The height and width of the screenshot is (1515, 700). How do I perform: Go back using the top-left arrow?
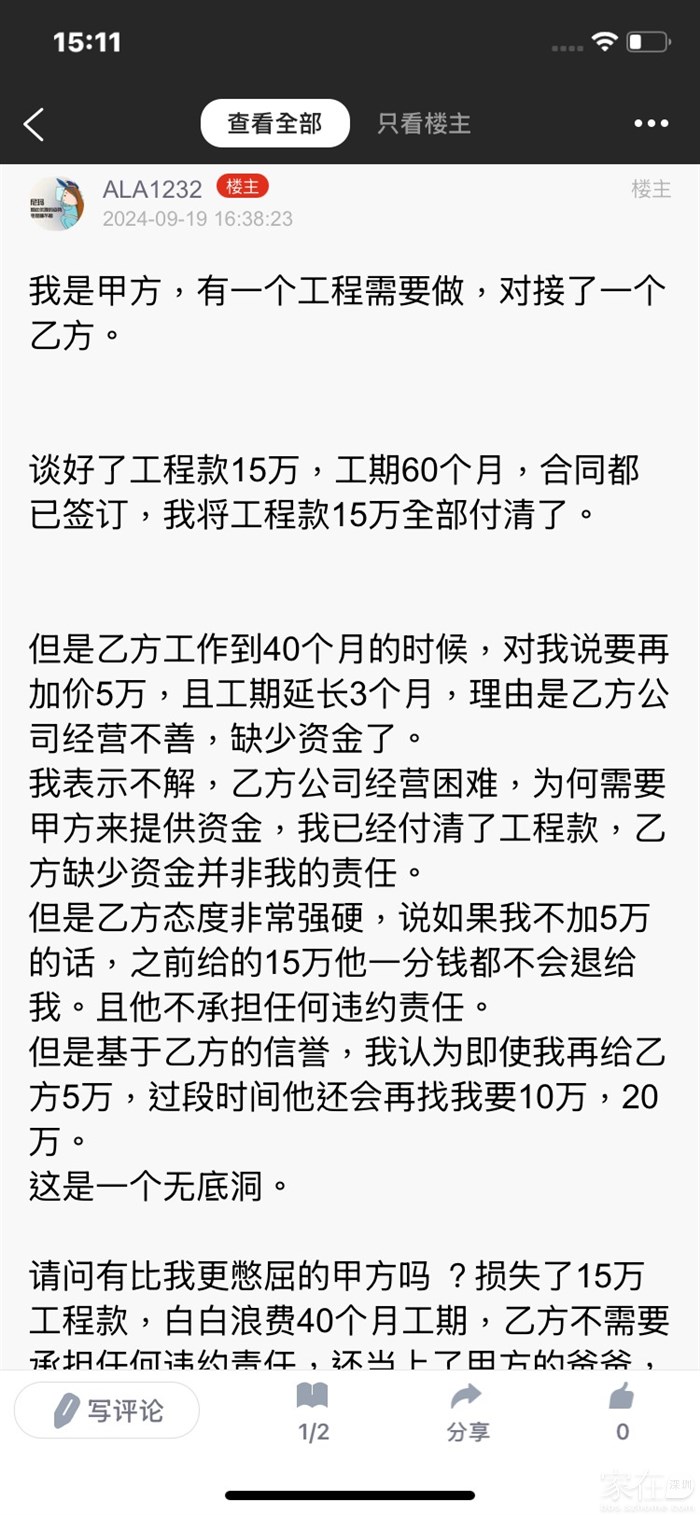click(x=34, y=125)
